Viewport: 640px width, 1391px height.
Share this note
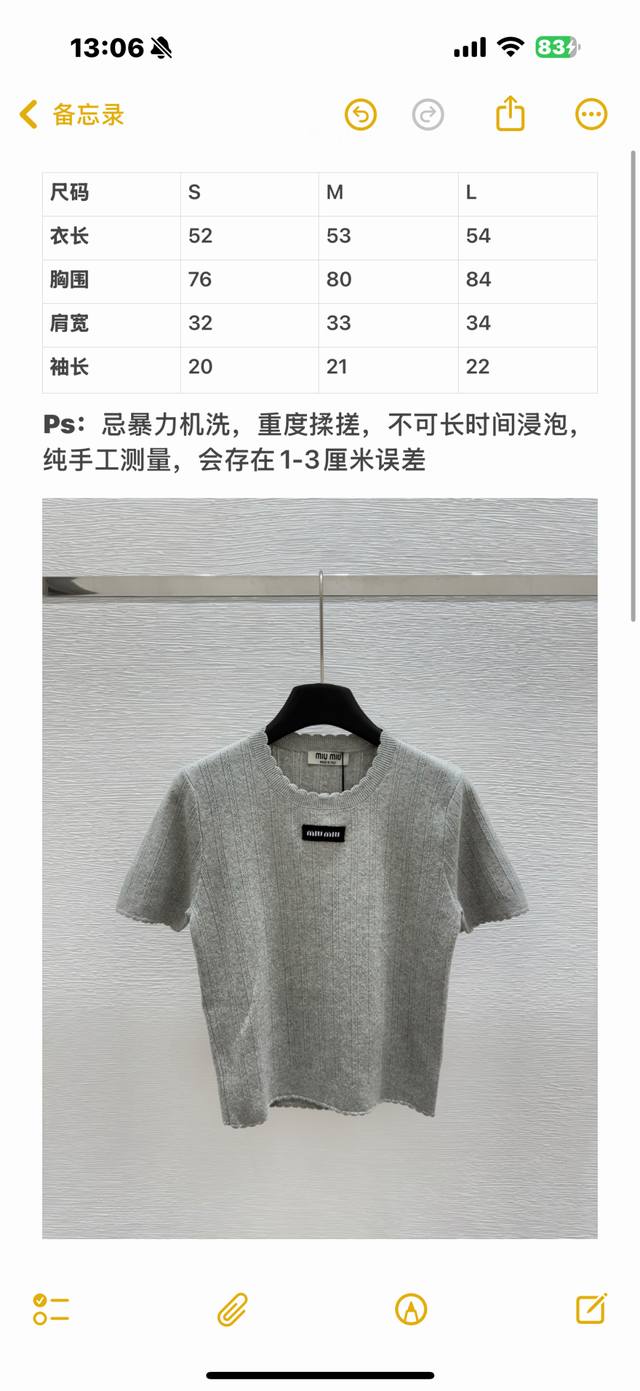[510, 114]
